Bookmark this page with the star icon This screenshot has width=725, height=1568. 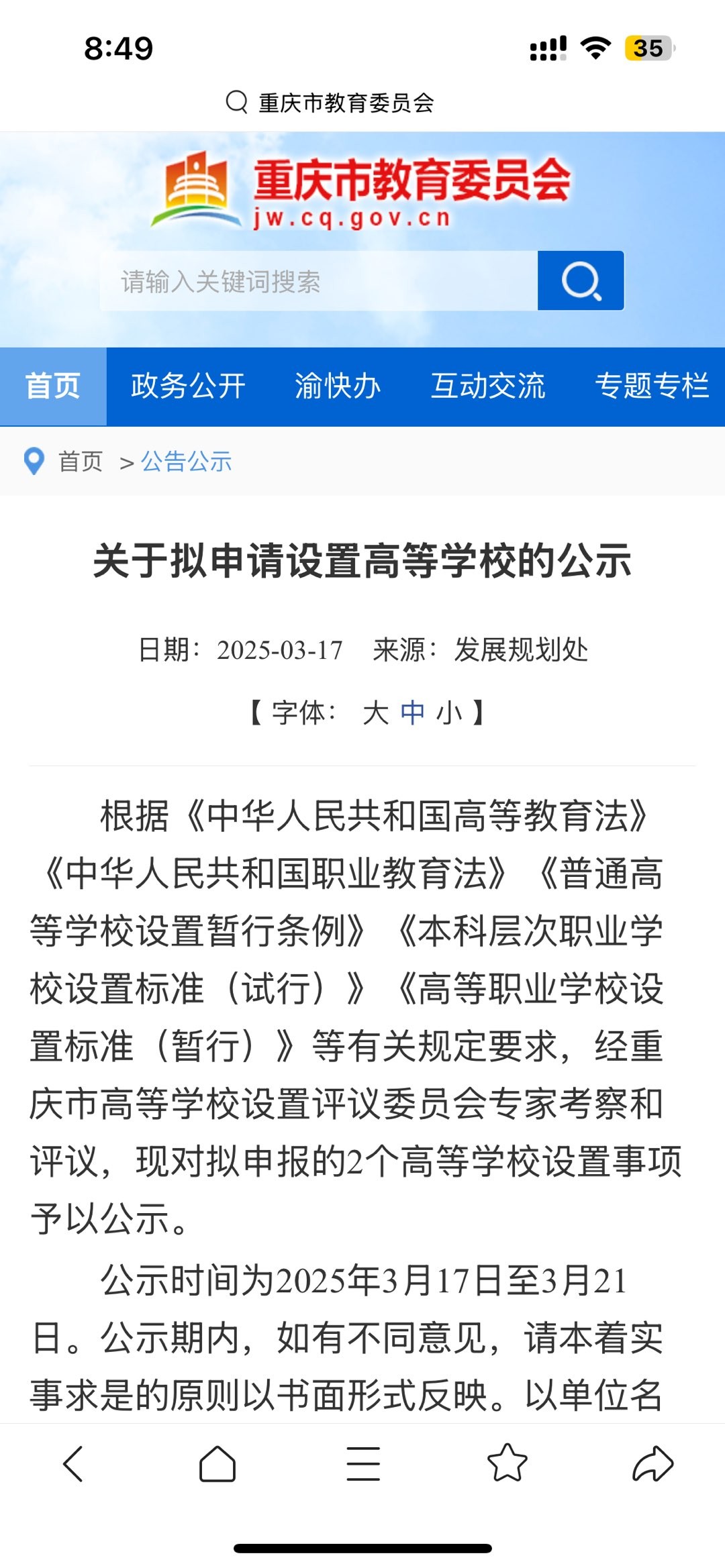tap(507, 1463)
